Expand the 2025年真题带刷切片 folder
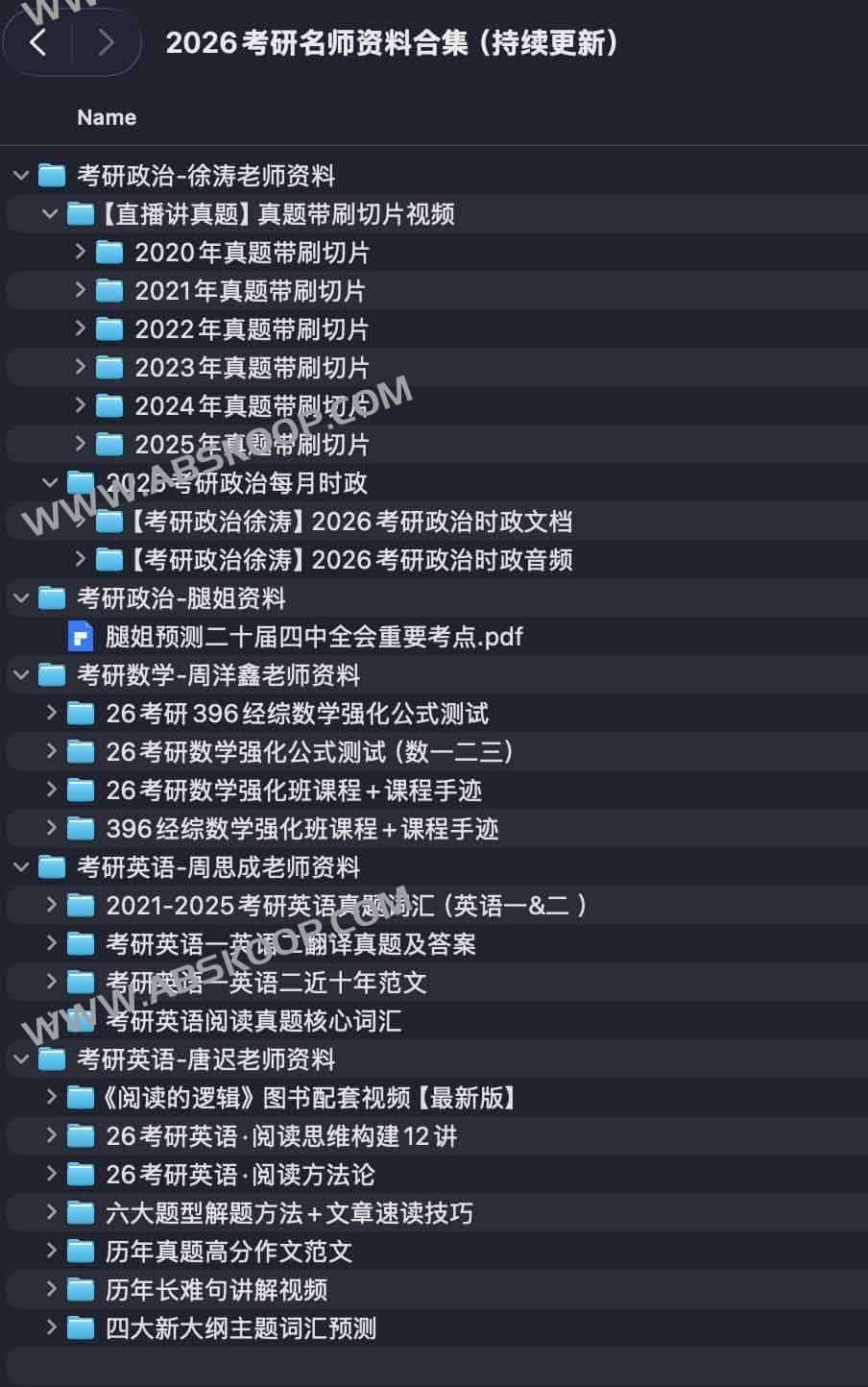The image size is (868, 1387). pyautogui.click(x=81, y=445)
